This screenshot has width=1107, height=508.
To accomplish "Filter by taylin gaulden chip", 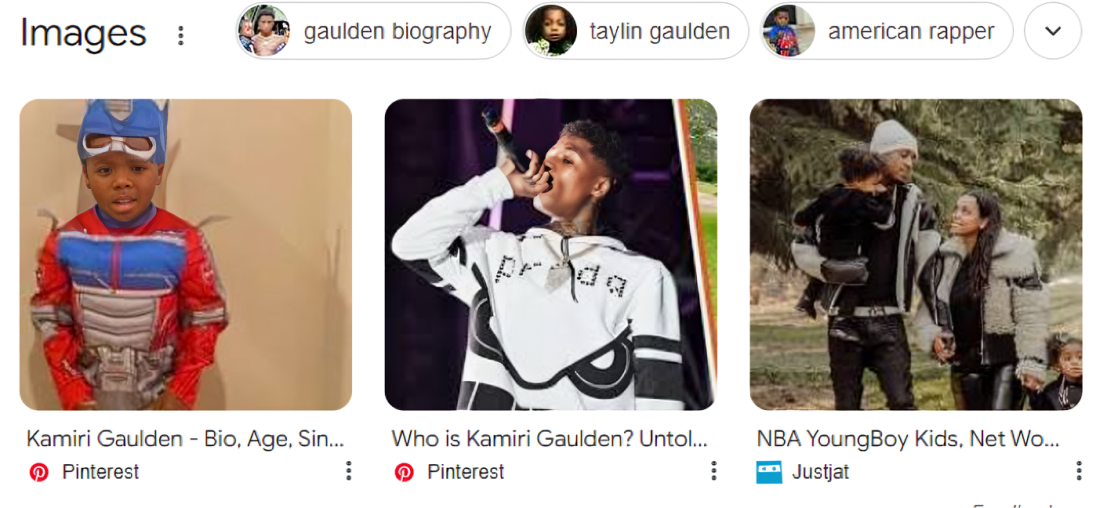I will click(635, 31).
